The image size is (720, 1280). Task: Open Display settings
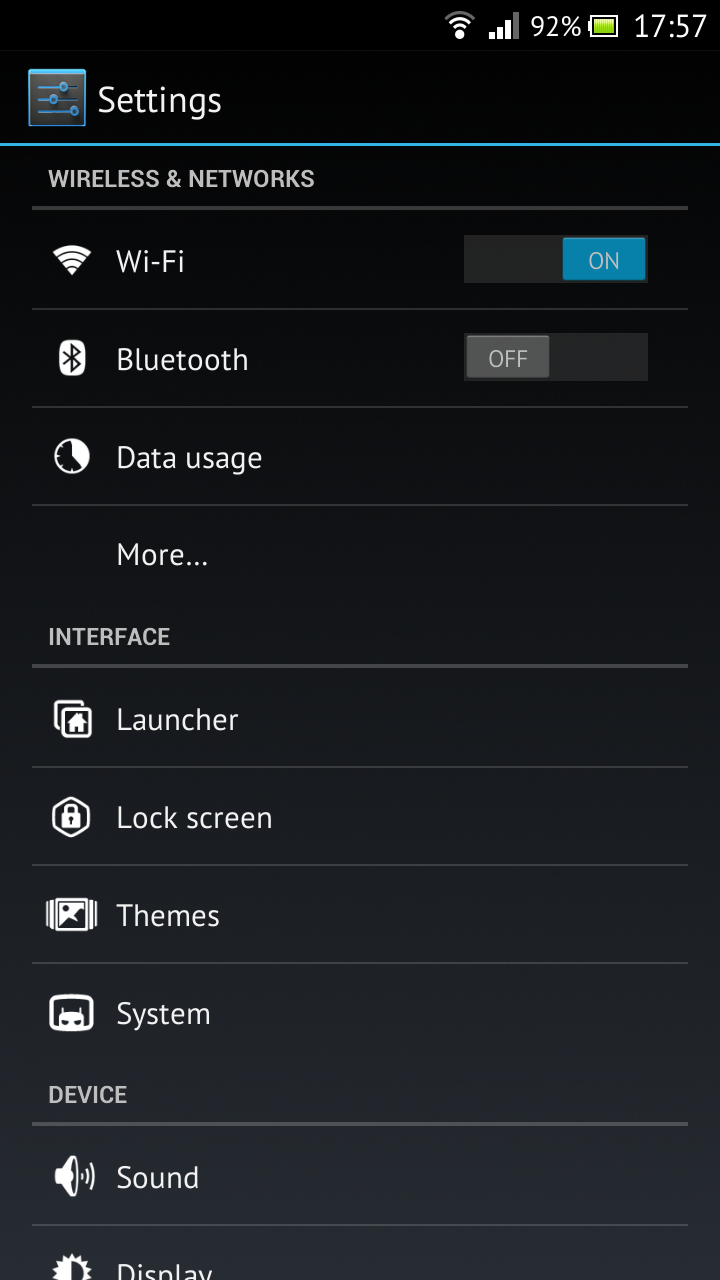click(164, 1268)
